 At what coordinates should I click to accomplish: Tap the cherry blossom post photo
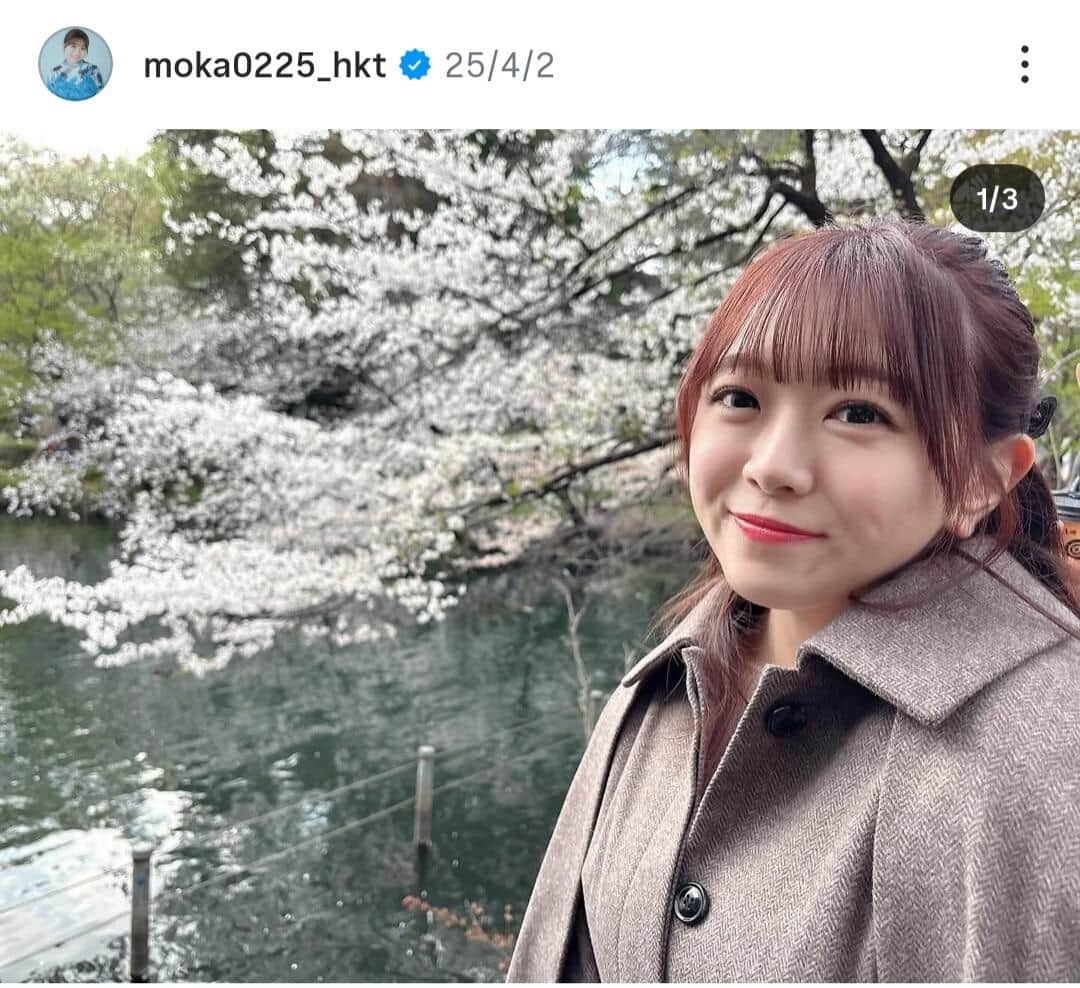(x=540, y=556)
